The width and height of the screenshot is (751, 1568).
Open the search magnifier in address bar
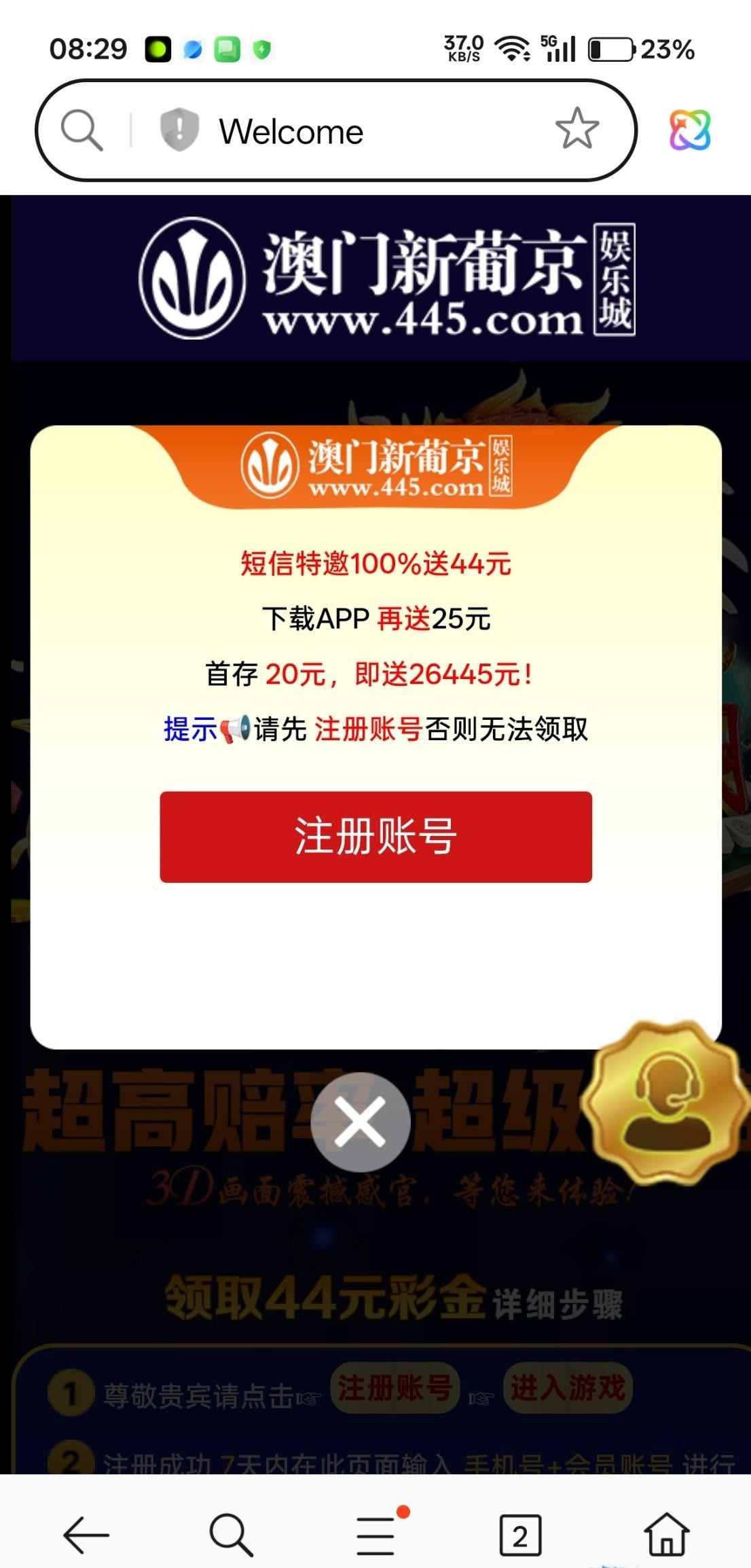click(82, 130)
